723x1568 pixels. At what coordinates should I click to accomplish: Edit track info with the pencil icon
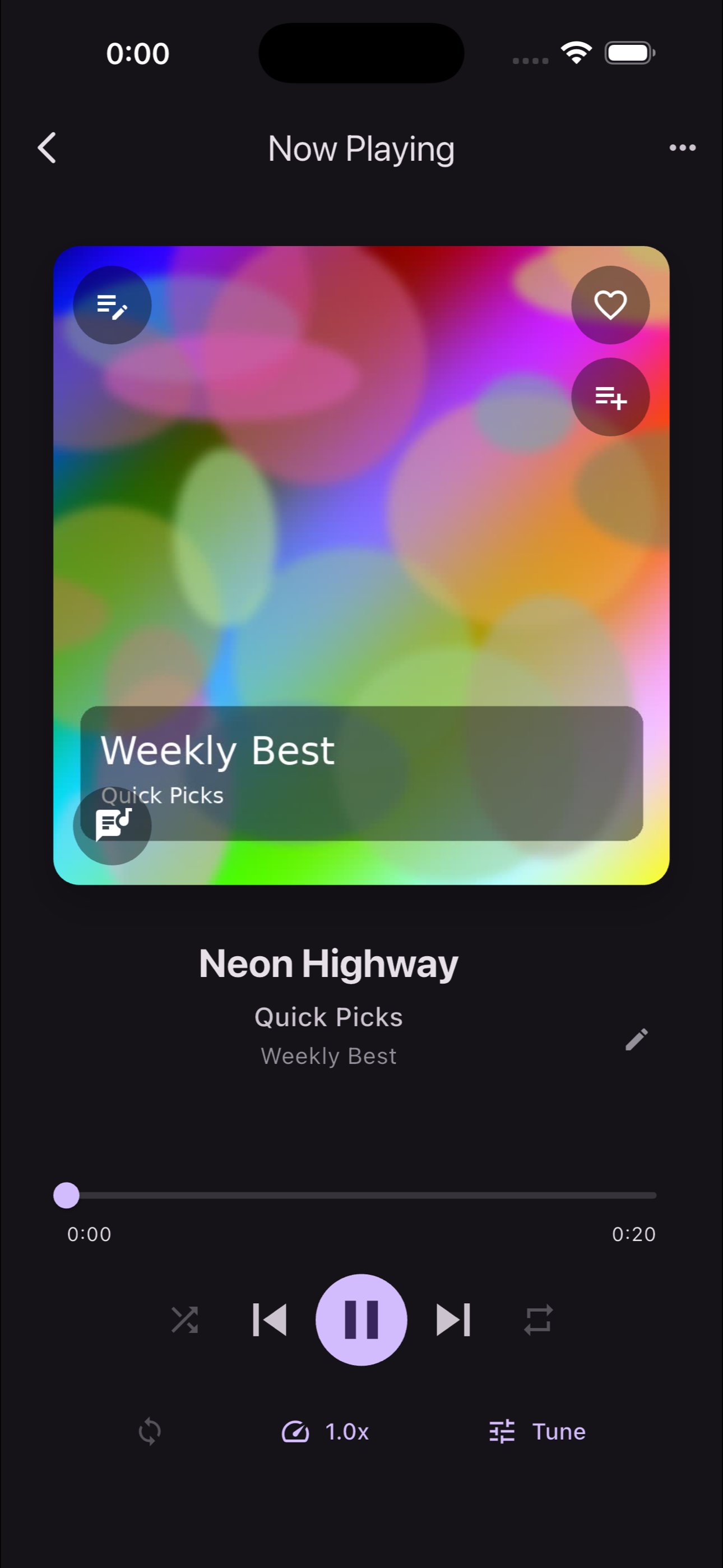point(636,1040)
